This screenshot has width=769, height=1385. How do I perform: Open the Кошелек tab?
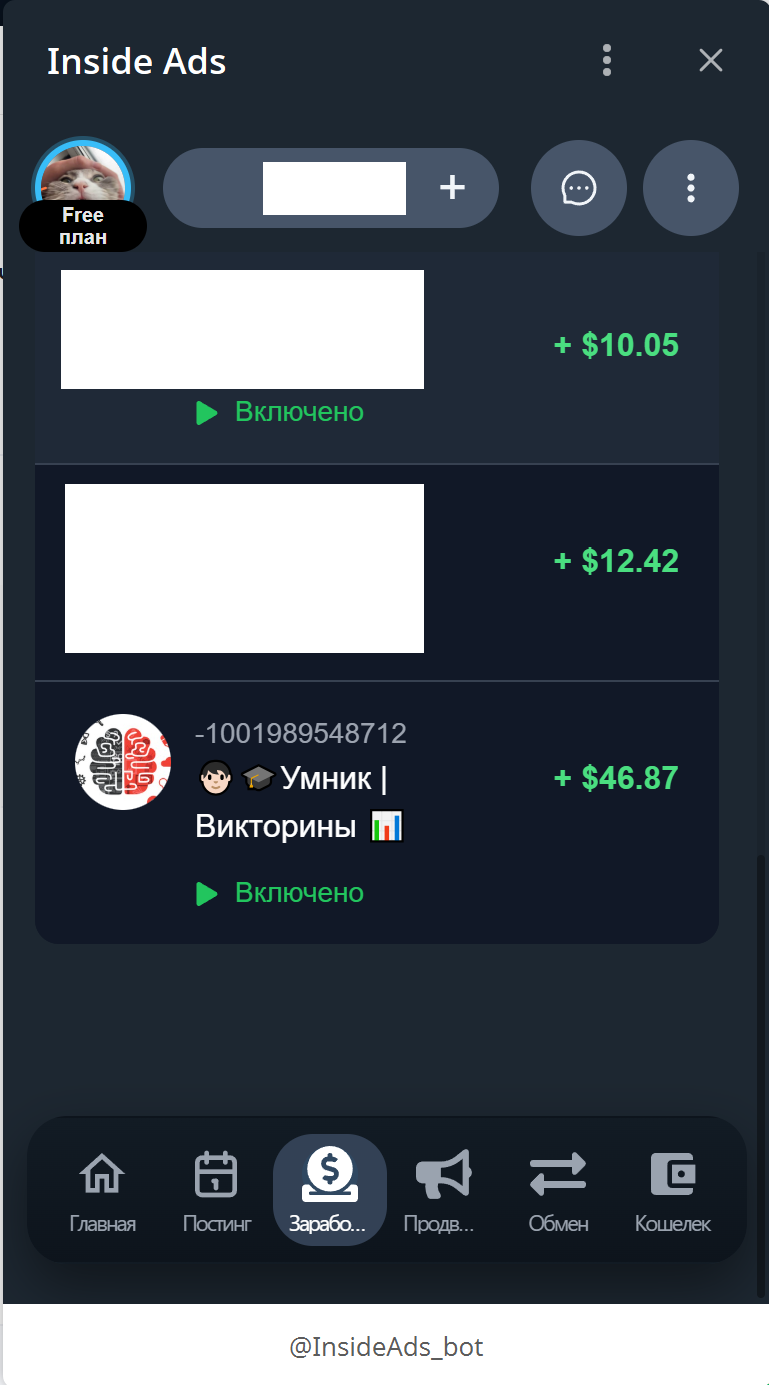(672, 1190)
